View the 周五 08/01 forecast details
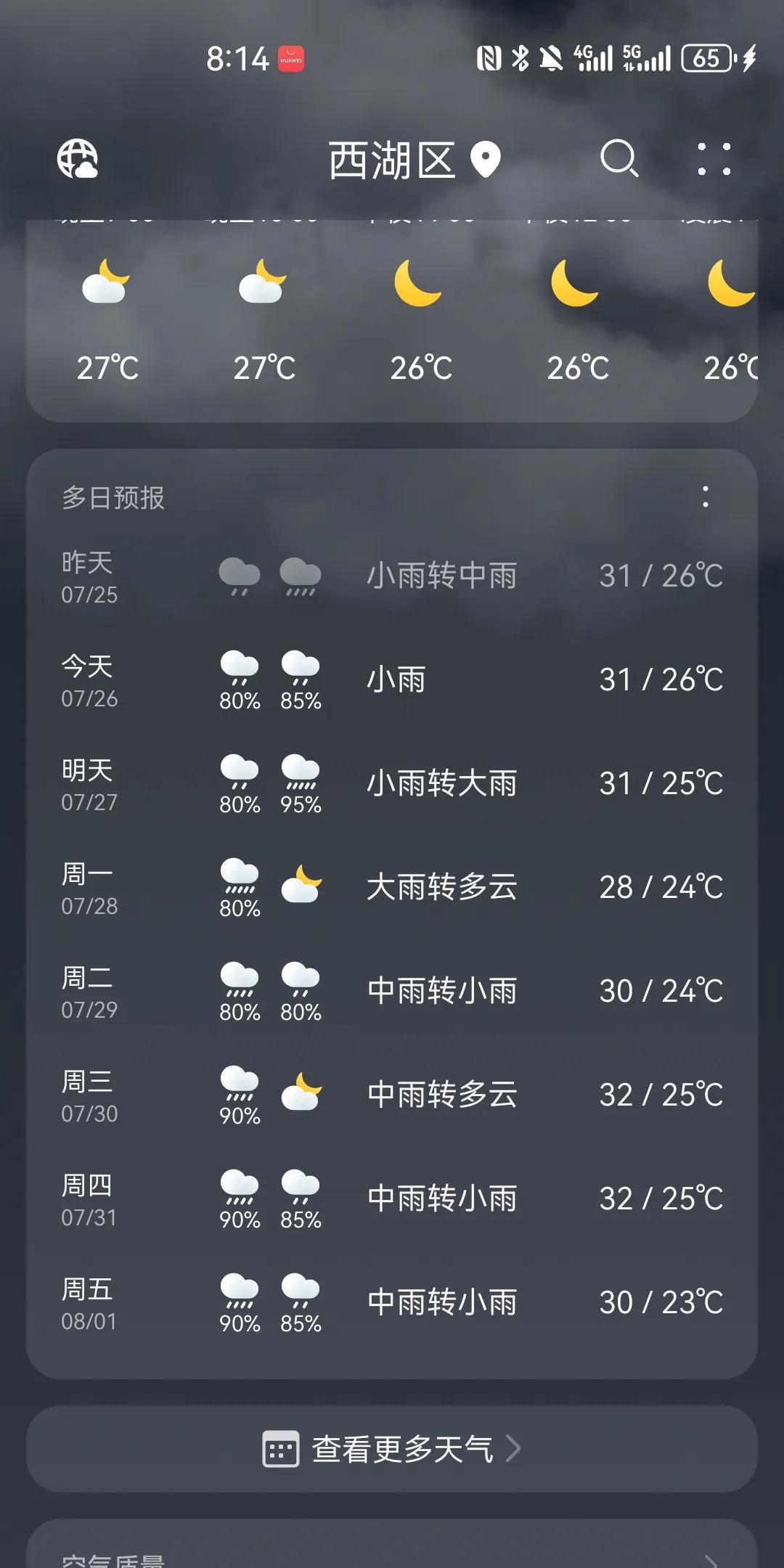 392,1303
